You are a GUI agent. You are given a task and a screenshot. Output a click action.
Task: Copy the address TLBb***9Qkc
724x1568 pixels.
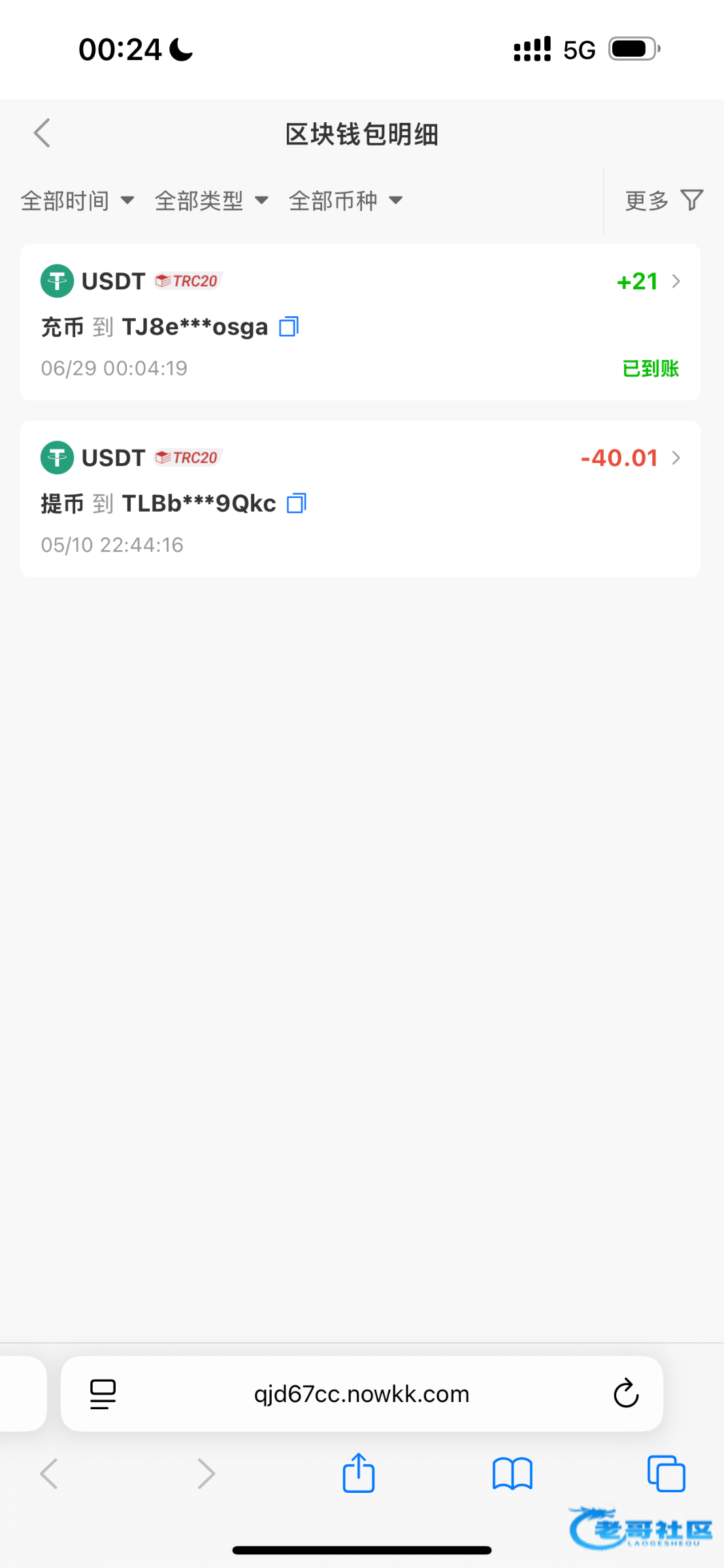point(297,503)
